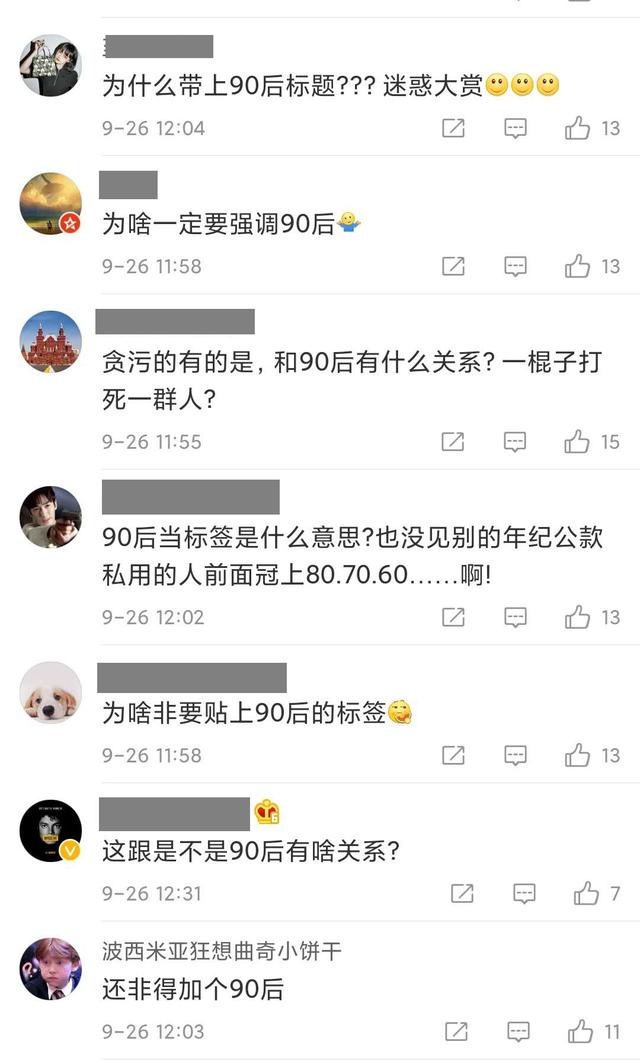Open the red building avatar commenter's profile
640x1060 pixels.
click(50, 341)
